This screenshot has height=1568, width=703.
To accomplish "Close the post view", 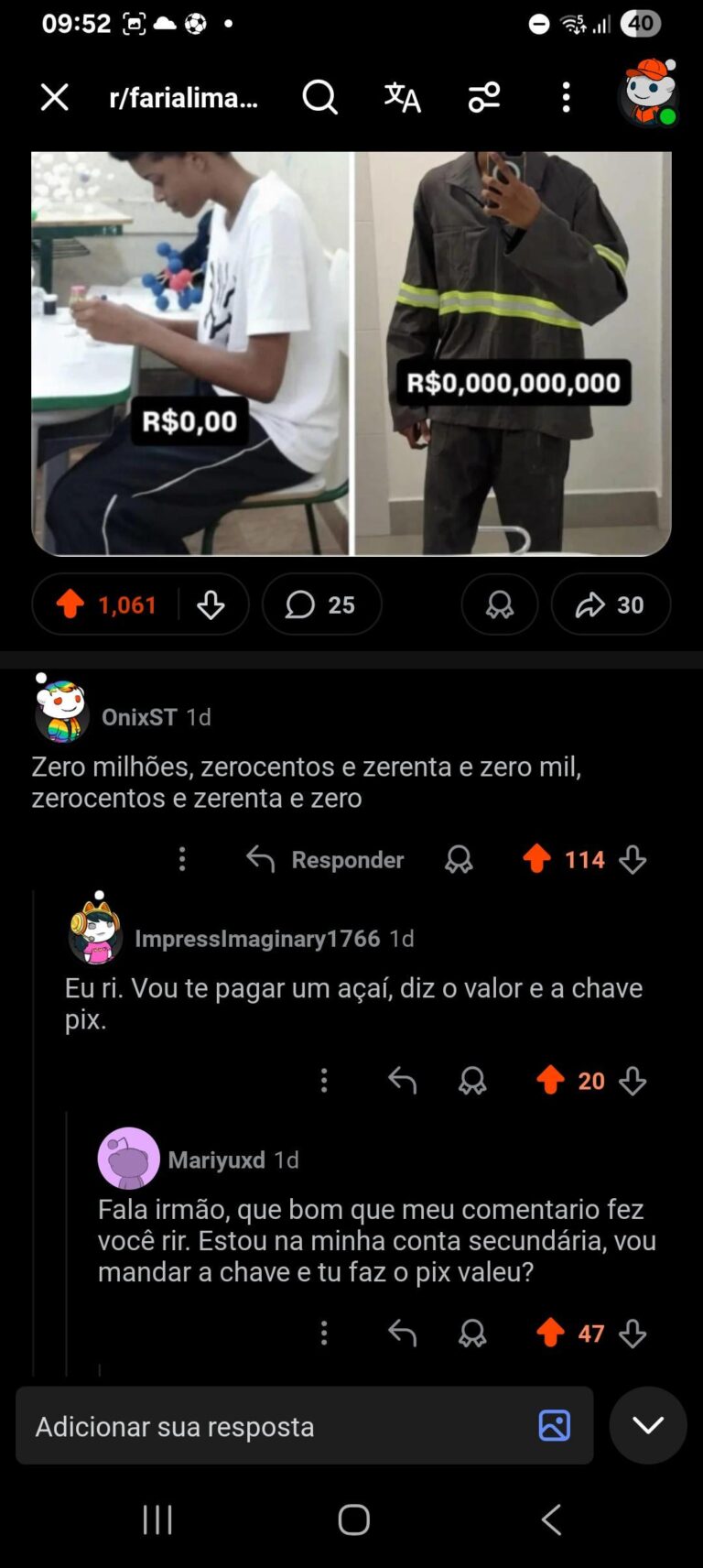I will coord(55,97).
